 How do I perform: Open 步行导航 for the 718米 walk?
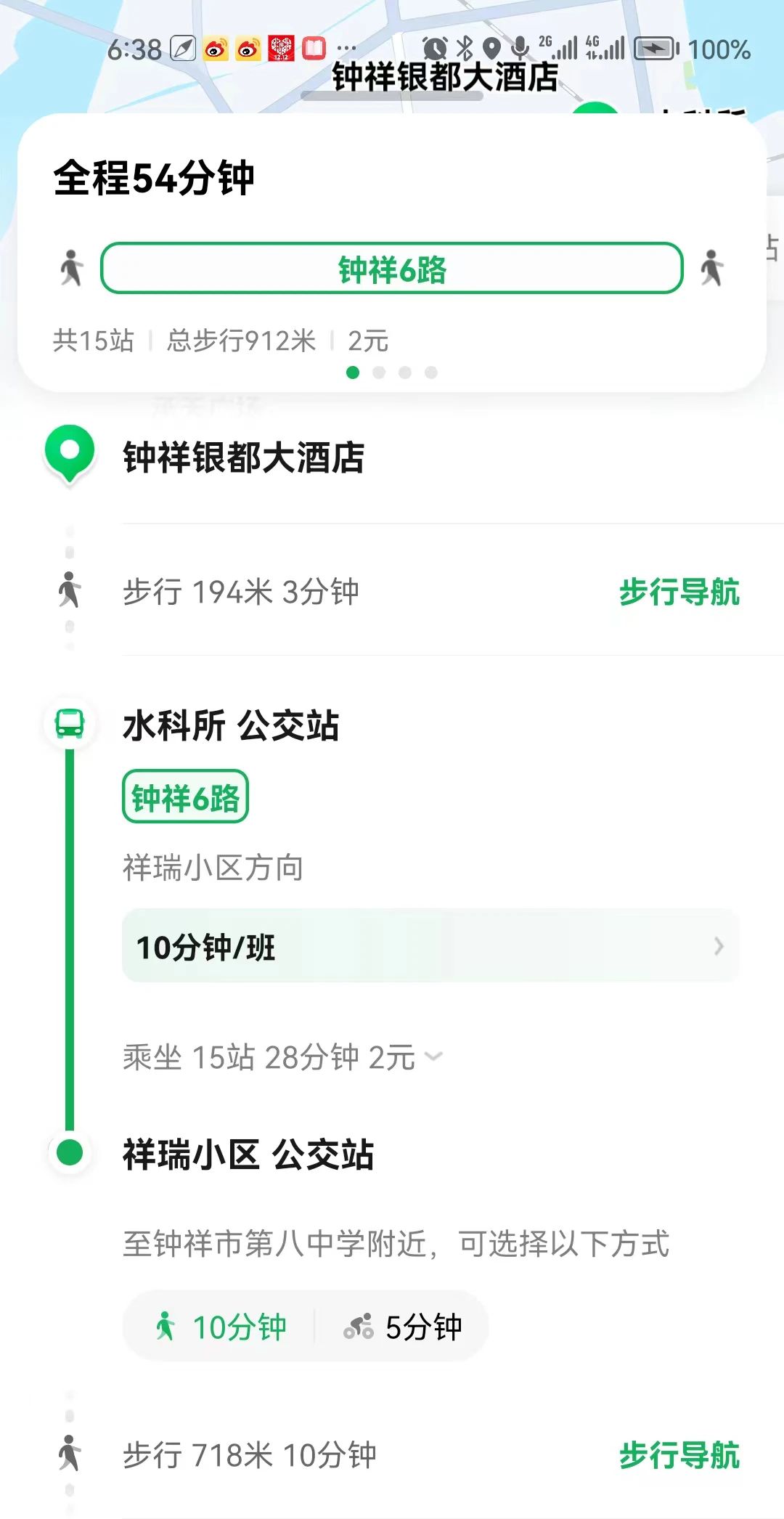(679, 1455)
